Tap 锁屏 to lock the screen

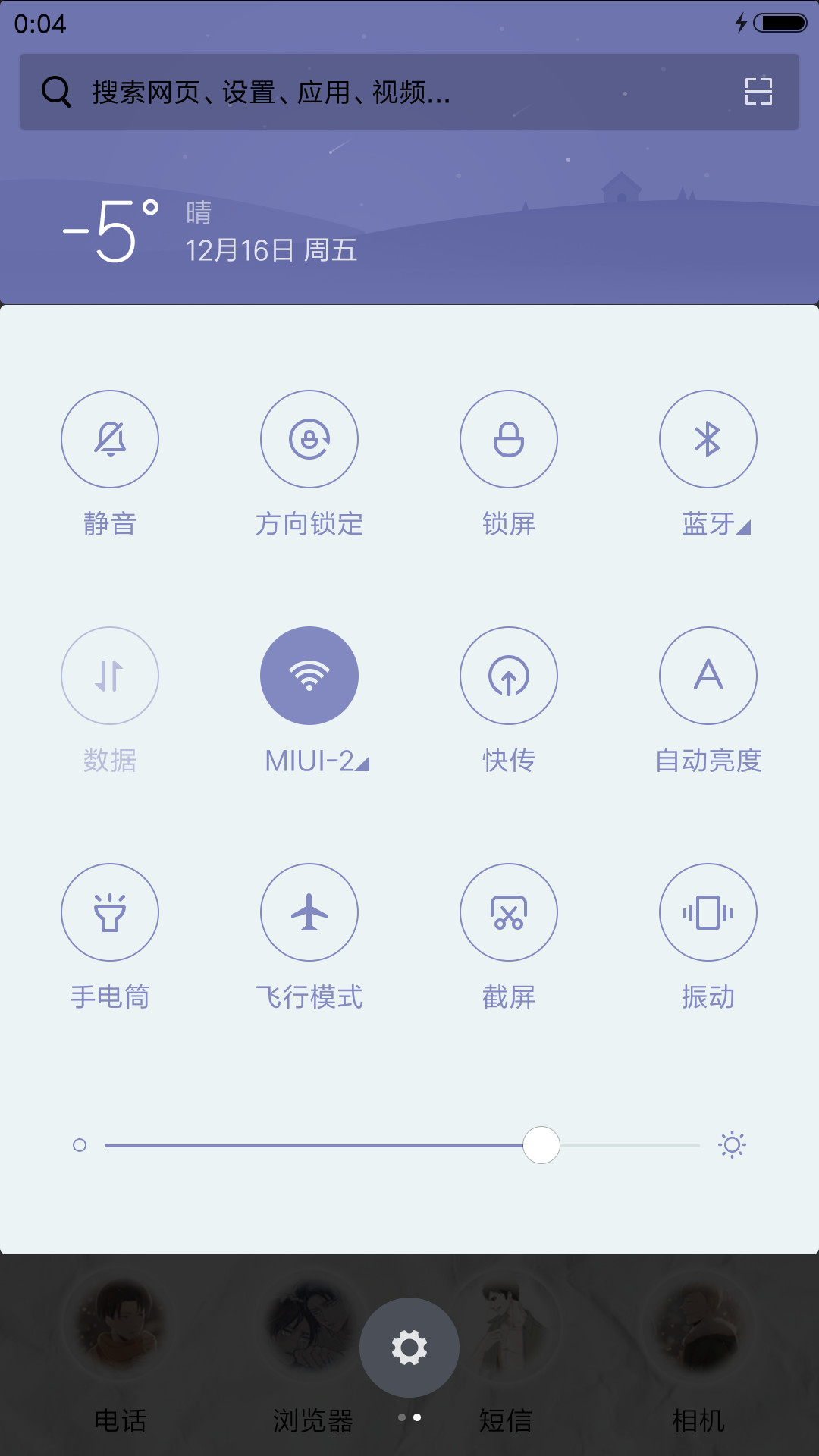coord(509,439)
